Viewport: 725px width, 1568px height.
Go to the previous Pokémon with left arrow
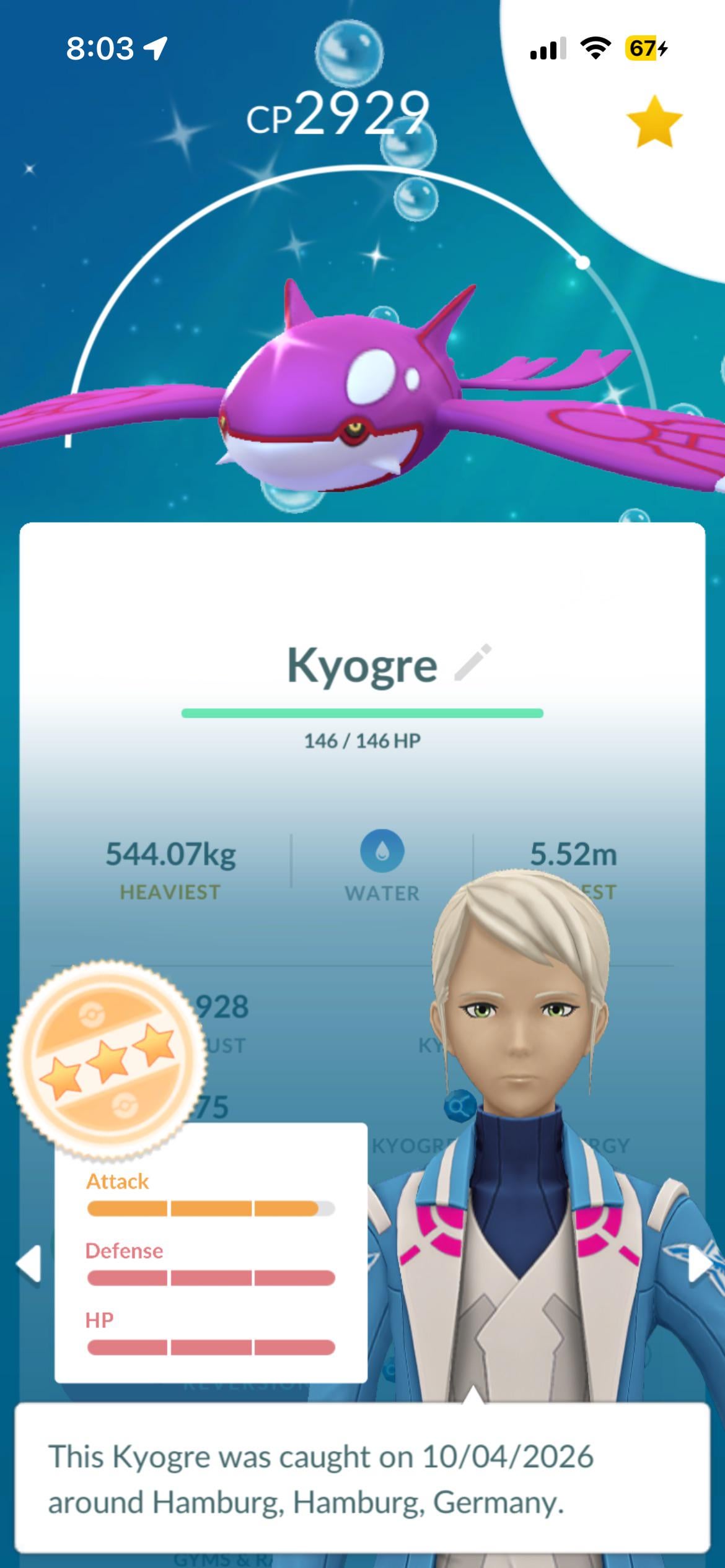29,1263
